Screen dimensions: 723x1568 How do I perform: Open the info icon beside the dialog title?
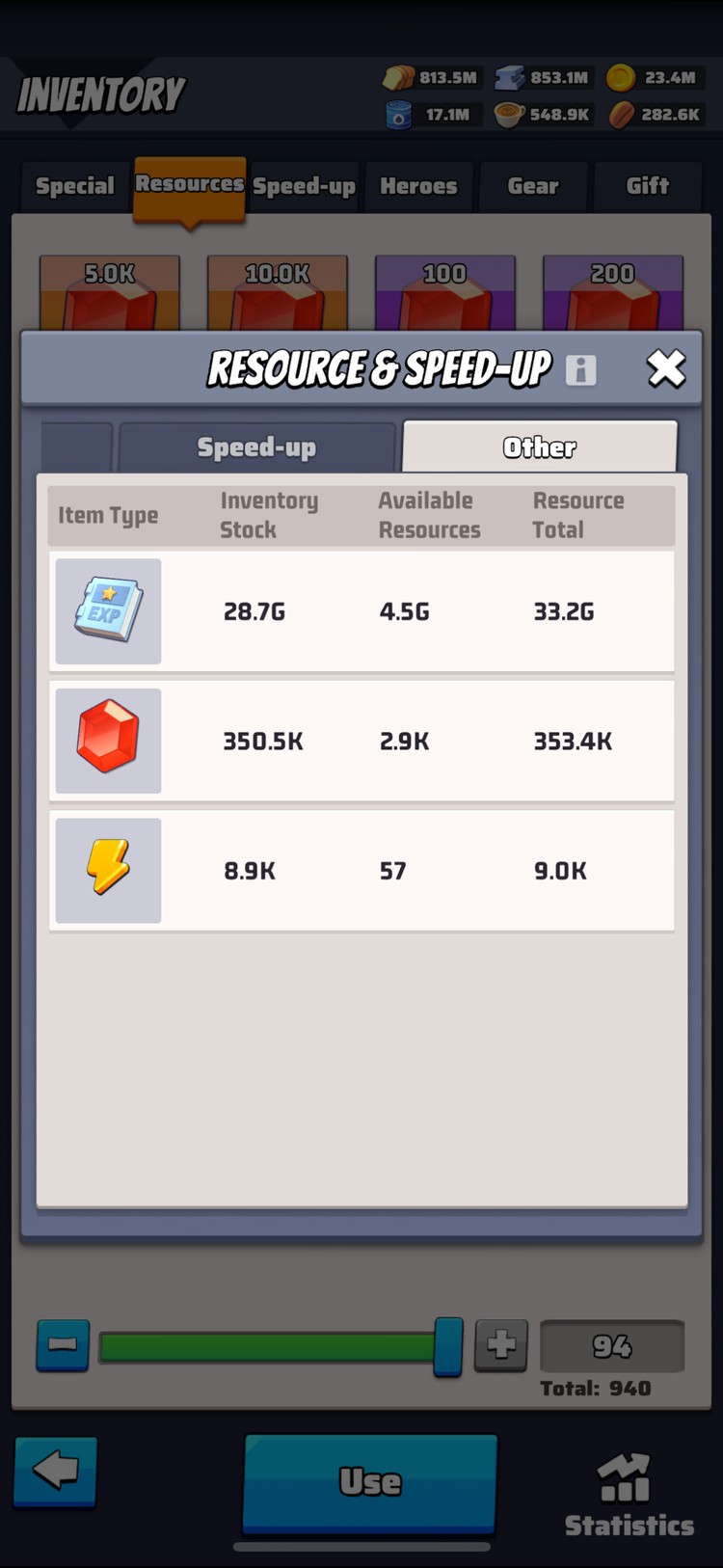tap(580, 369)
